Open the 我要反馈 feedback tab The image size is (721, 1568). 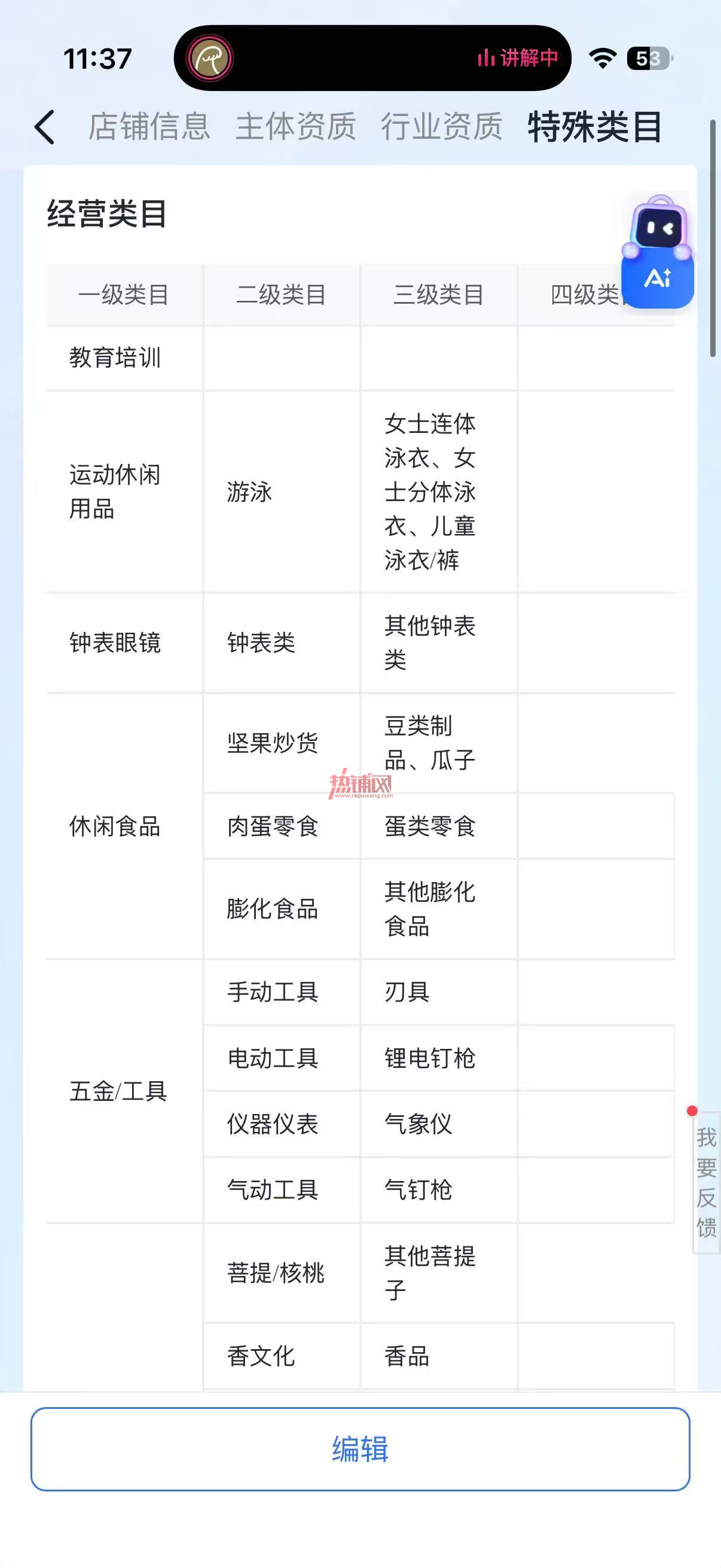706,1182
